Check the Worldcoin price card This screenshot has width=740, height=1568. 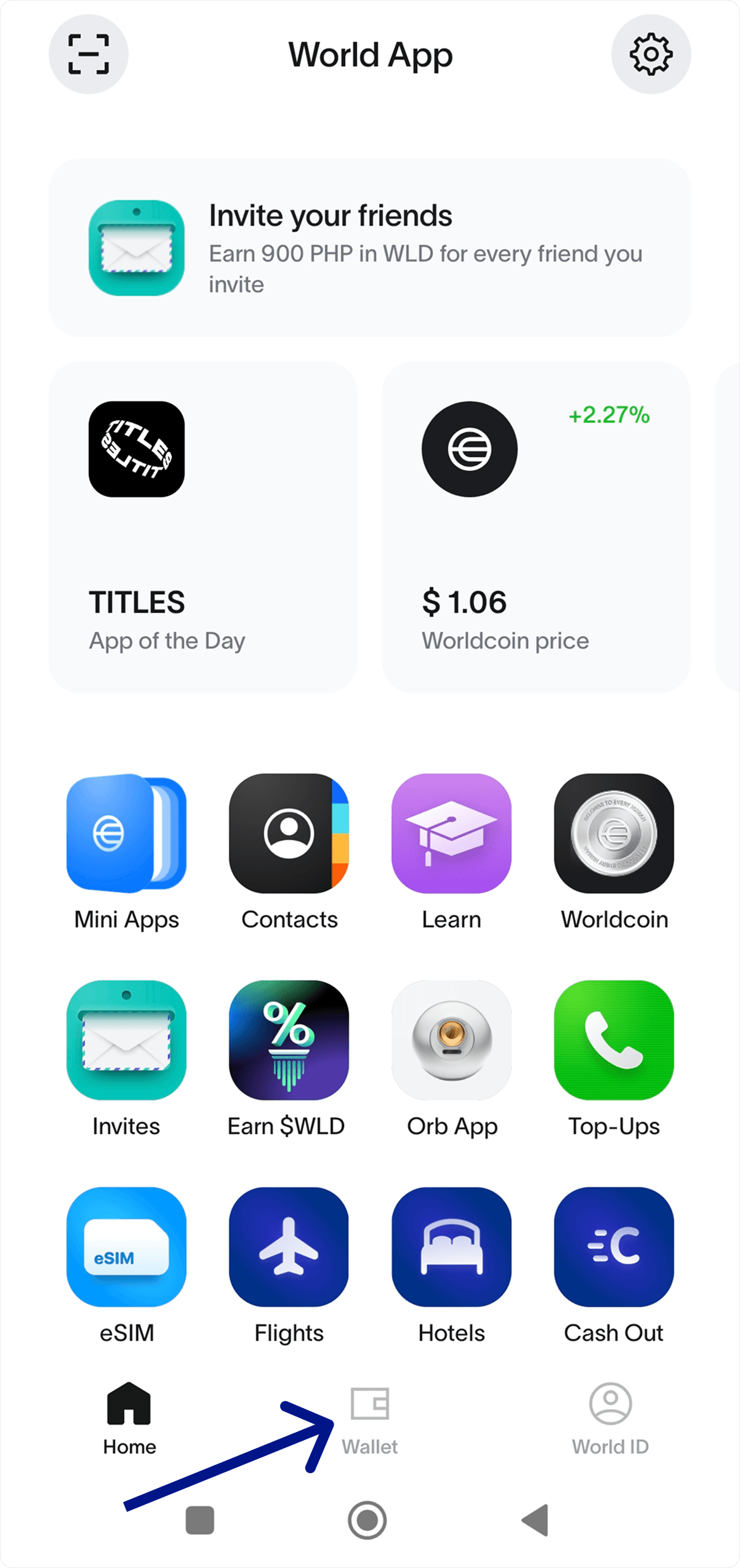point(534,529)
